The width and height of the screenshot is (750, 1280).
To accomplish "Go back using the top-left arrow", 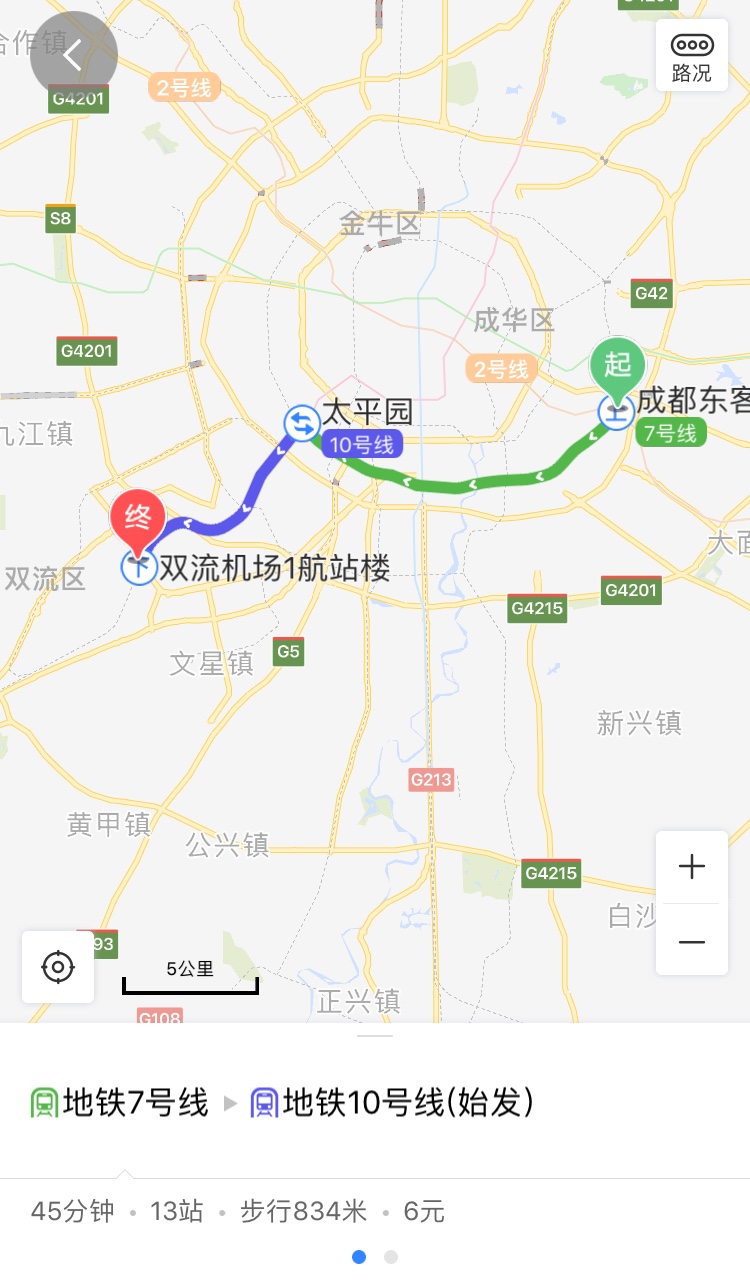I will pos(74,55).
